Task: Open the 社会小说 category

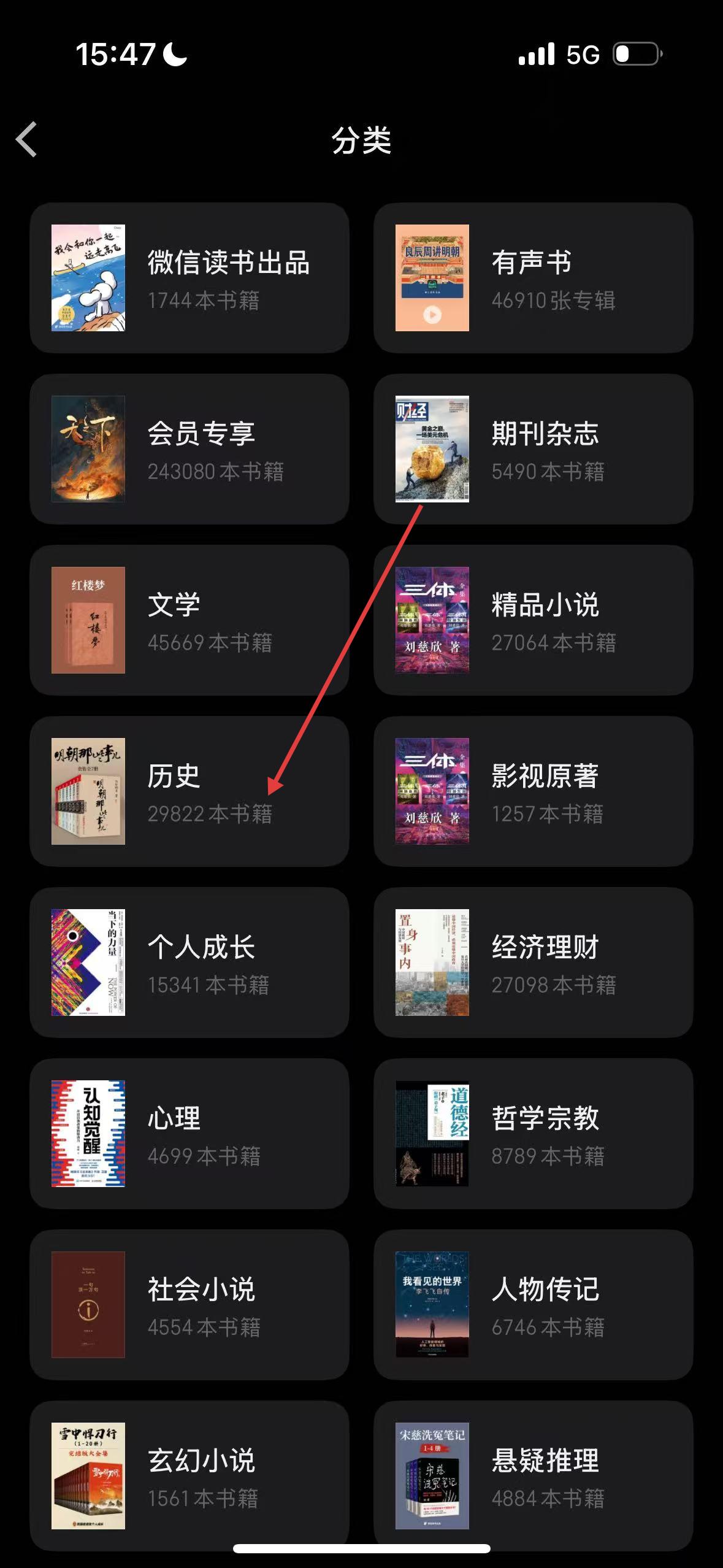Action: pyautogui.click(x=189, y=1305)
